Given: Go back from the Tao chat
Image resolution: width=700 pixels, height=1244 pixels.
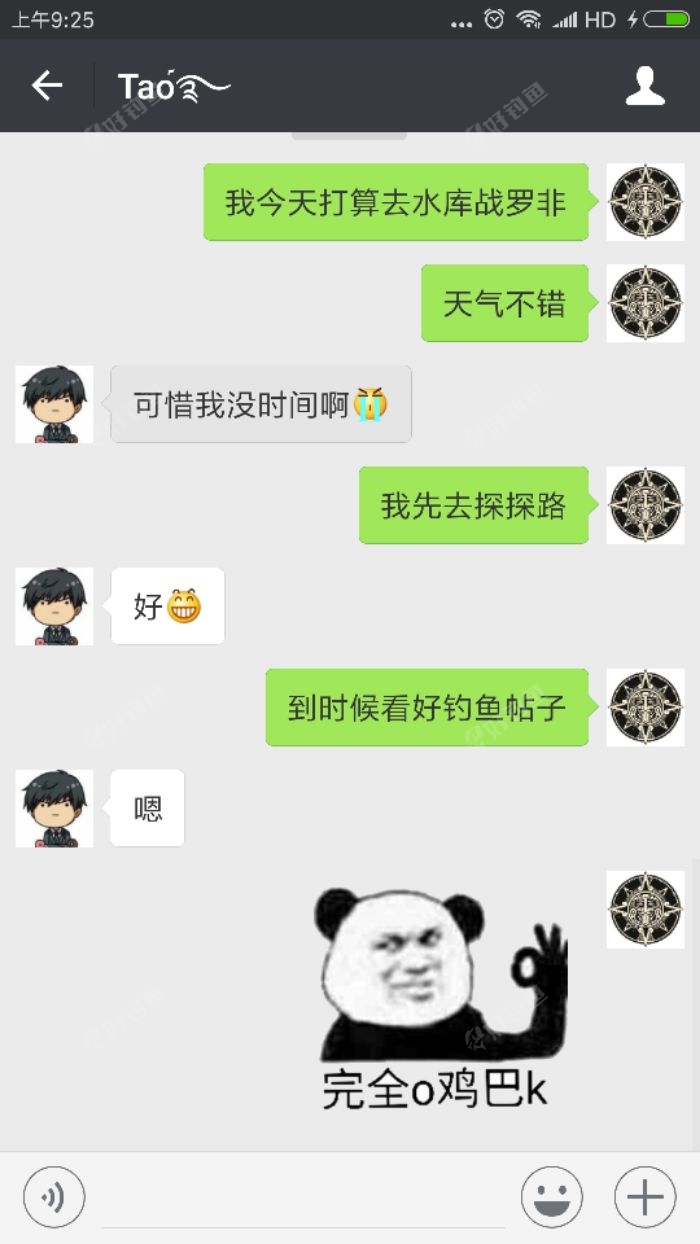Looking at the screenshot, I should 47,86.
